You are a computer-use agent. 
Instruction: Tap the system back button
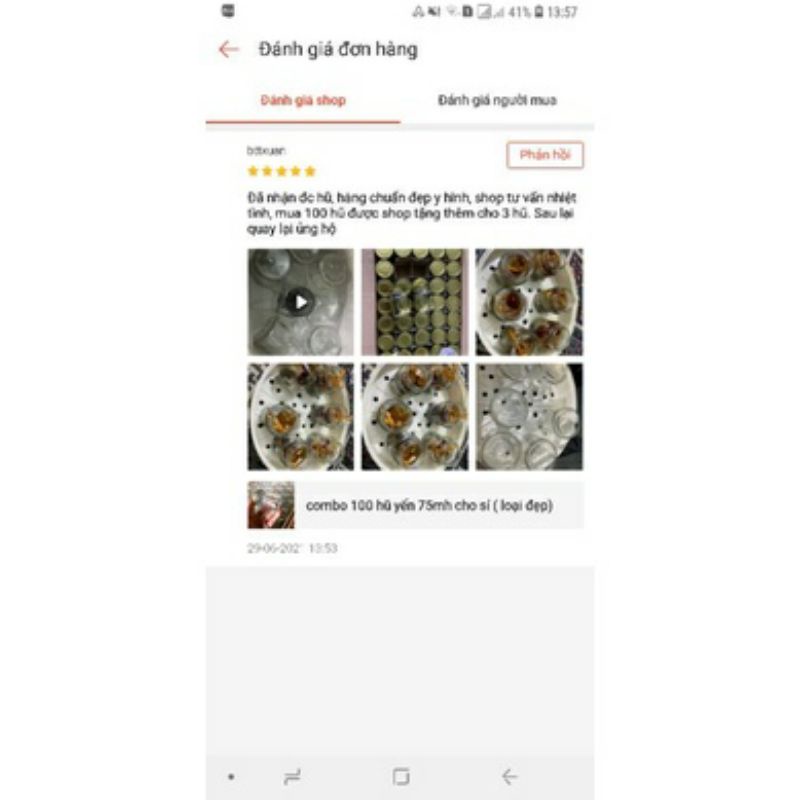[509, 777]
